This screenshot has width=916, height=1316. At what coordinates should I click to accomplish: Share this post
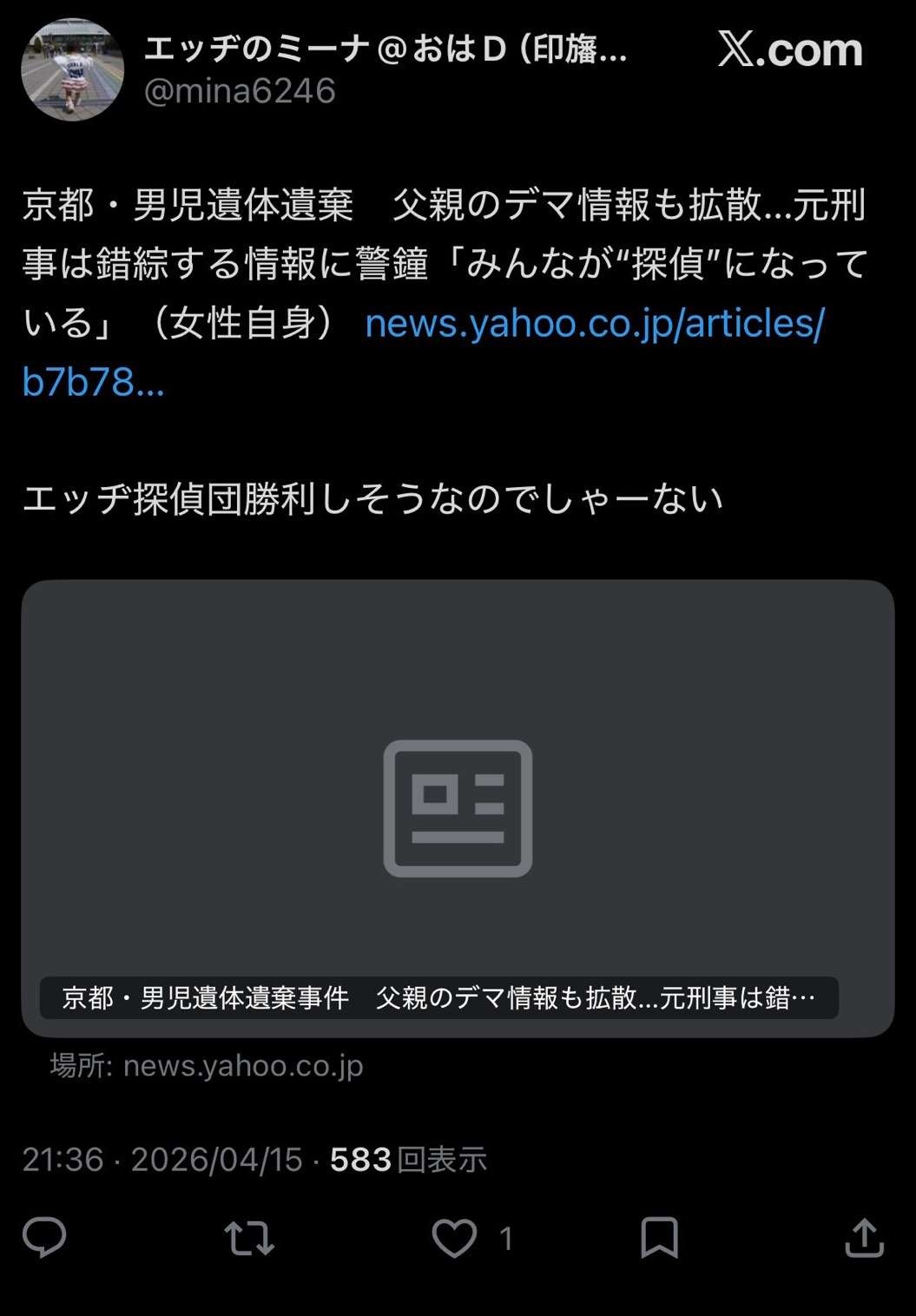pos(864,1238)
